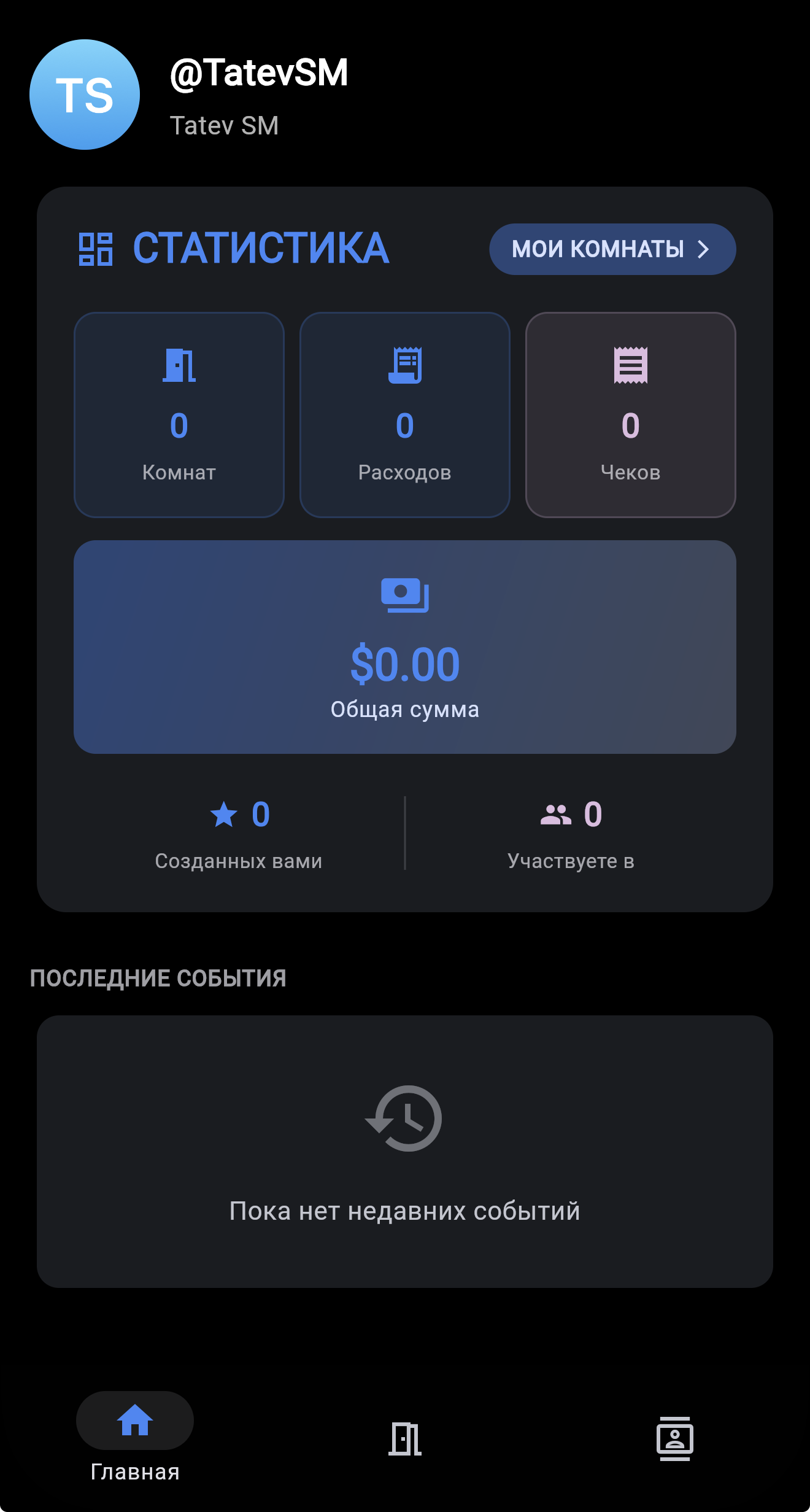Click the pink receipt icon above Чеков counter

pos(631,363)
